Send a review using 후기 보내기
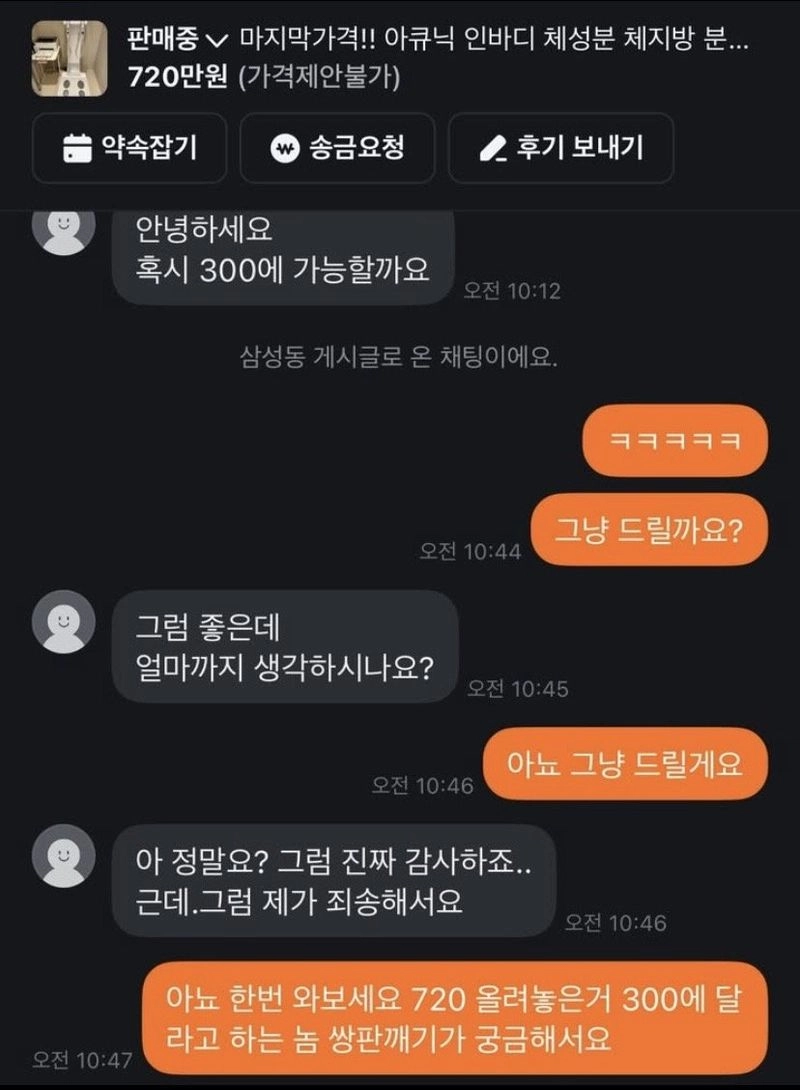This screenshot has height=1090, width=800. (x=565, y=148)
